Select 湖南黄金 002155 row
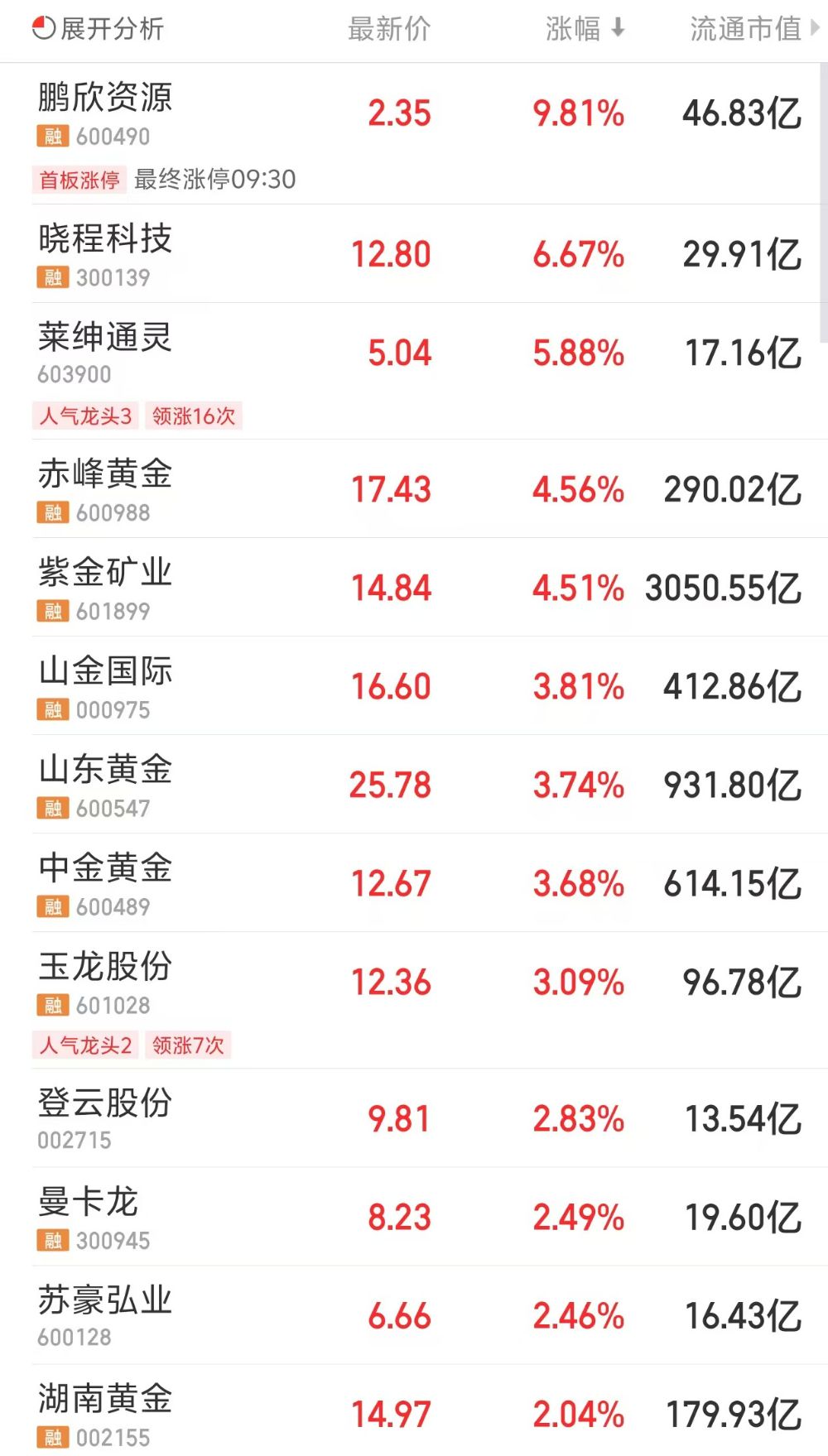The width and height of the screenshot is (828, 1456). click(x=414, y=1411)
